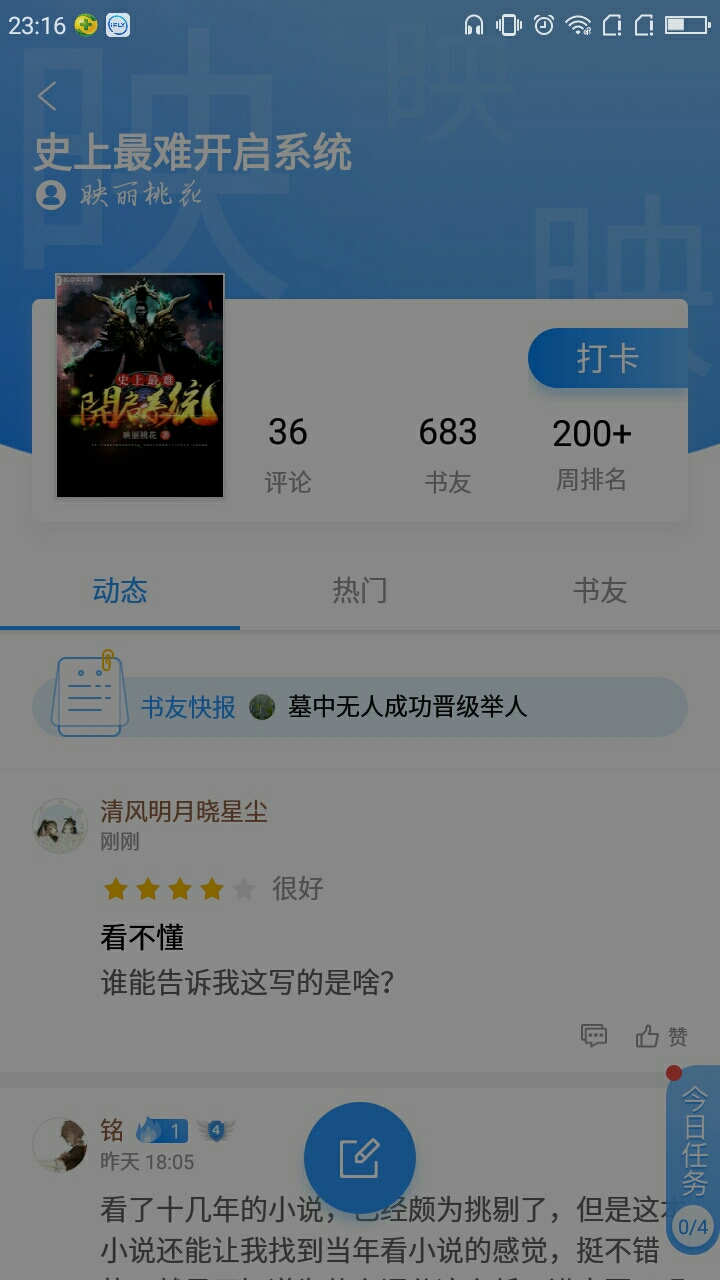Screen dimensions: 720x1280
Task: View 清风明月晓星尘's avatar profile
Action: click(x=60, y=825)
